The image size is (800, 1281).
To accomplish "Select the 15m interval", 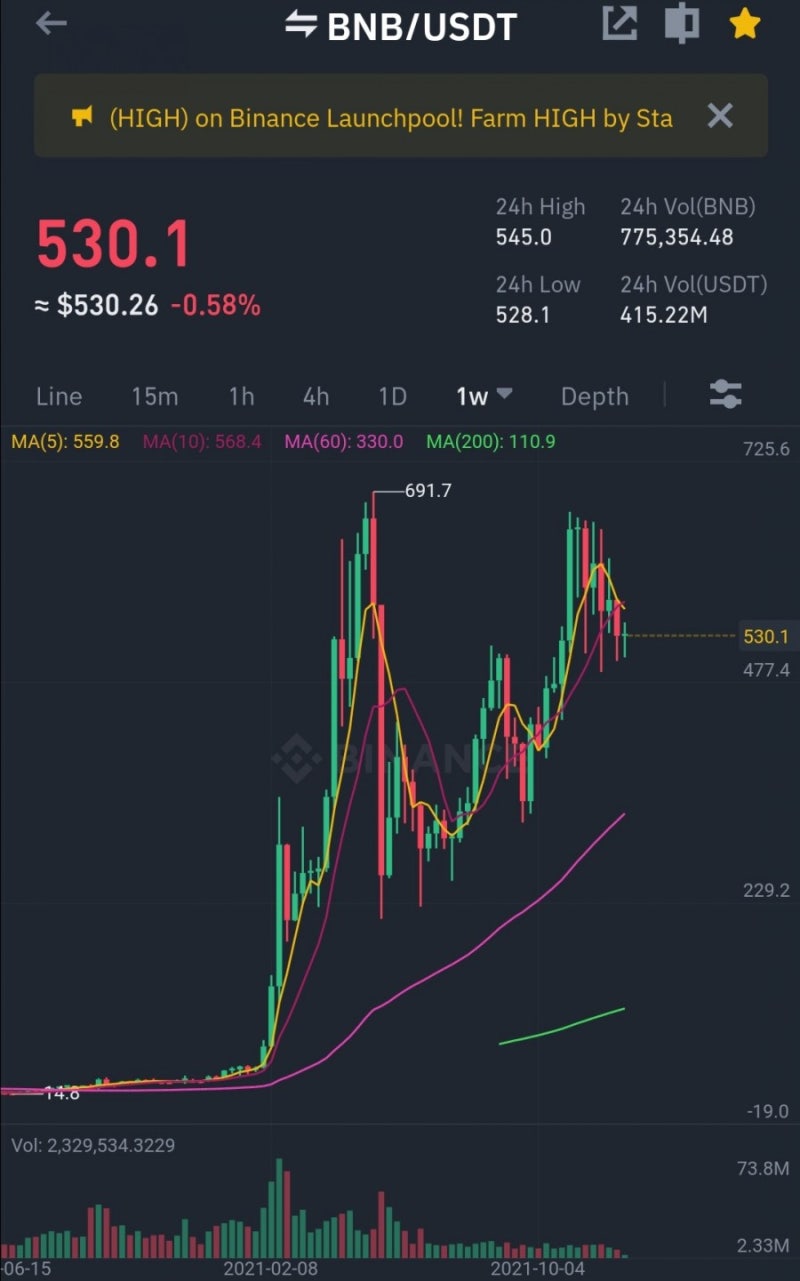I will (x=155, y=396).
